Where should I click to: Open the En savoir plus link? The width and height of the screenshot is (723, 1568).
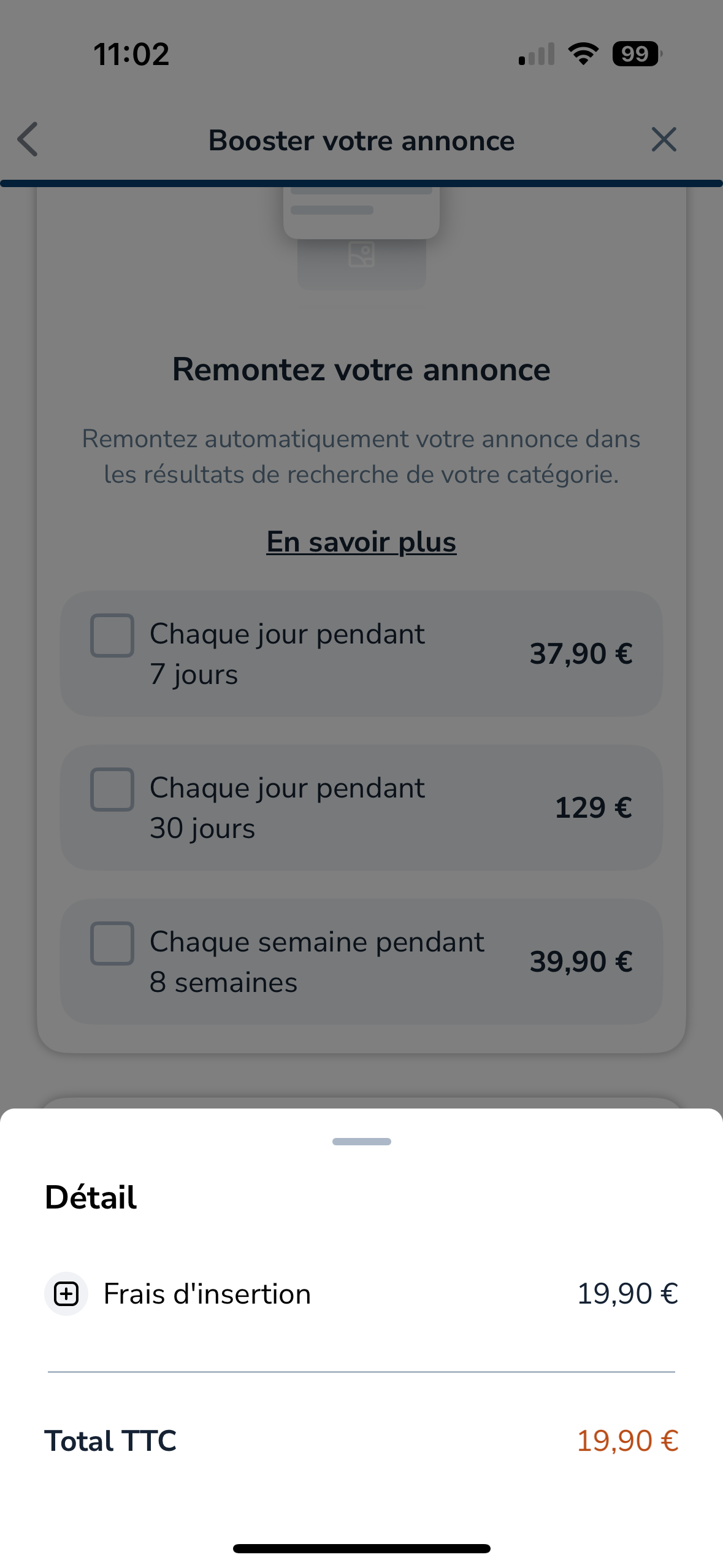pyautogui.click(x=361, y=542)
